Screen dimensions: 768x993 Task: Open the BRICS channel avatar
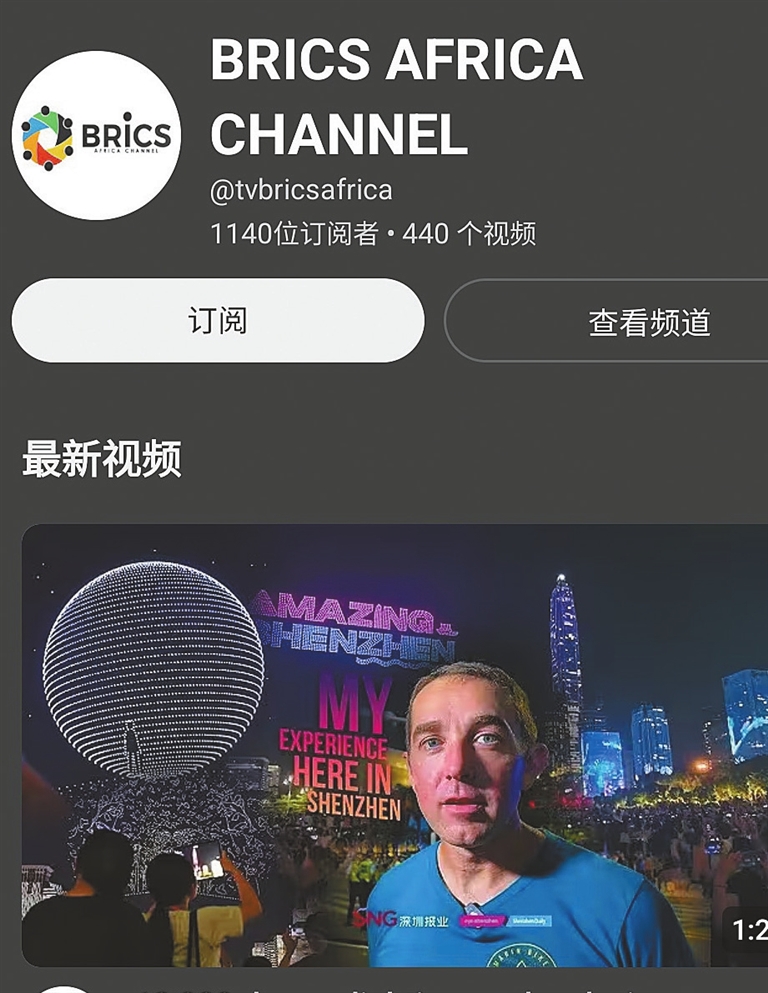96,134
